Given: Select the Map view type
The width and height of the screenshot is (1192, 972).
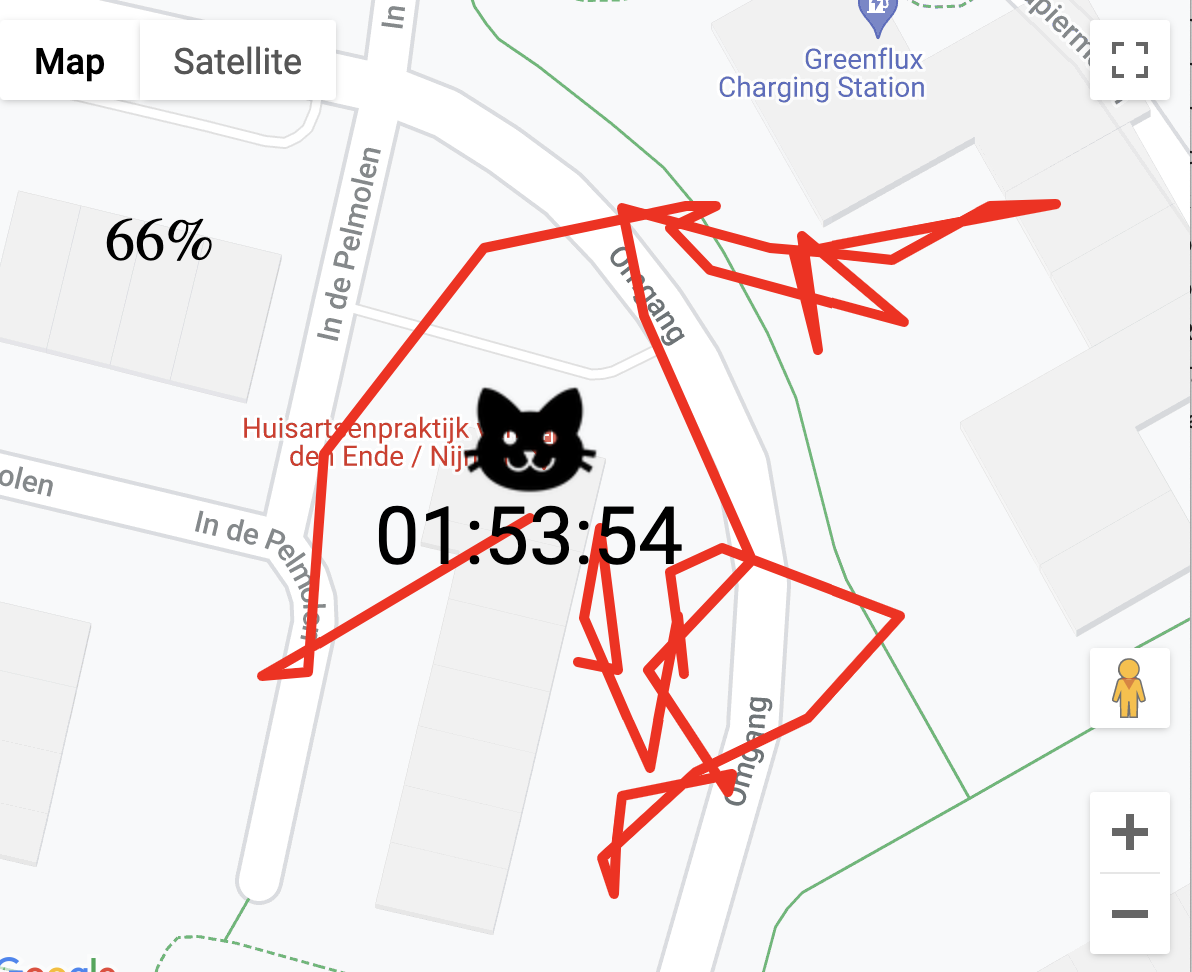Looking at the screenshot, I should click(x=69, y=62).
